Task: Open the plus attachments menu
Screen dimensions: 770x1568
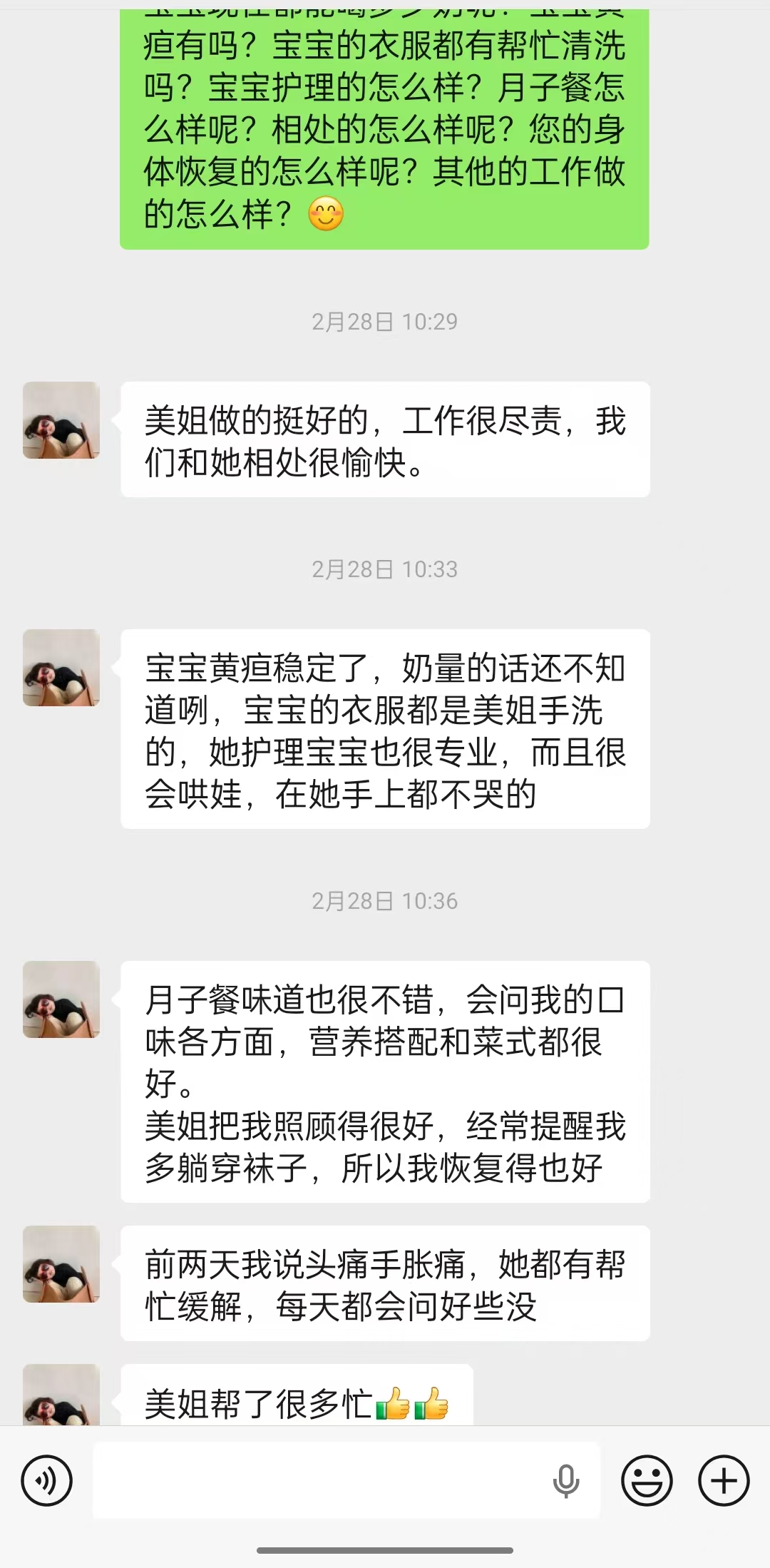Action: point(724,1480)
